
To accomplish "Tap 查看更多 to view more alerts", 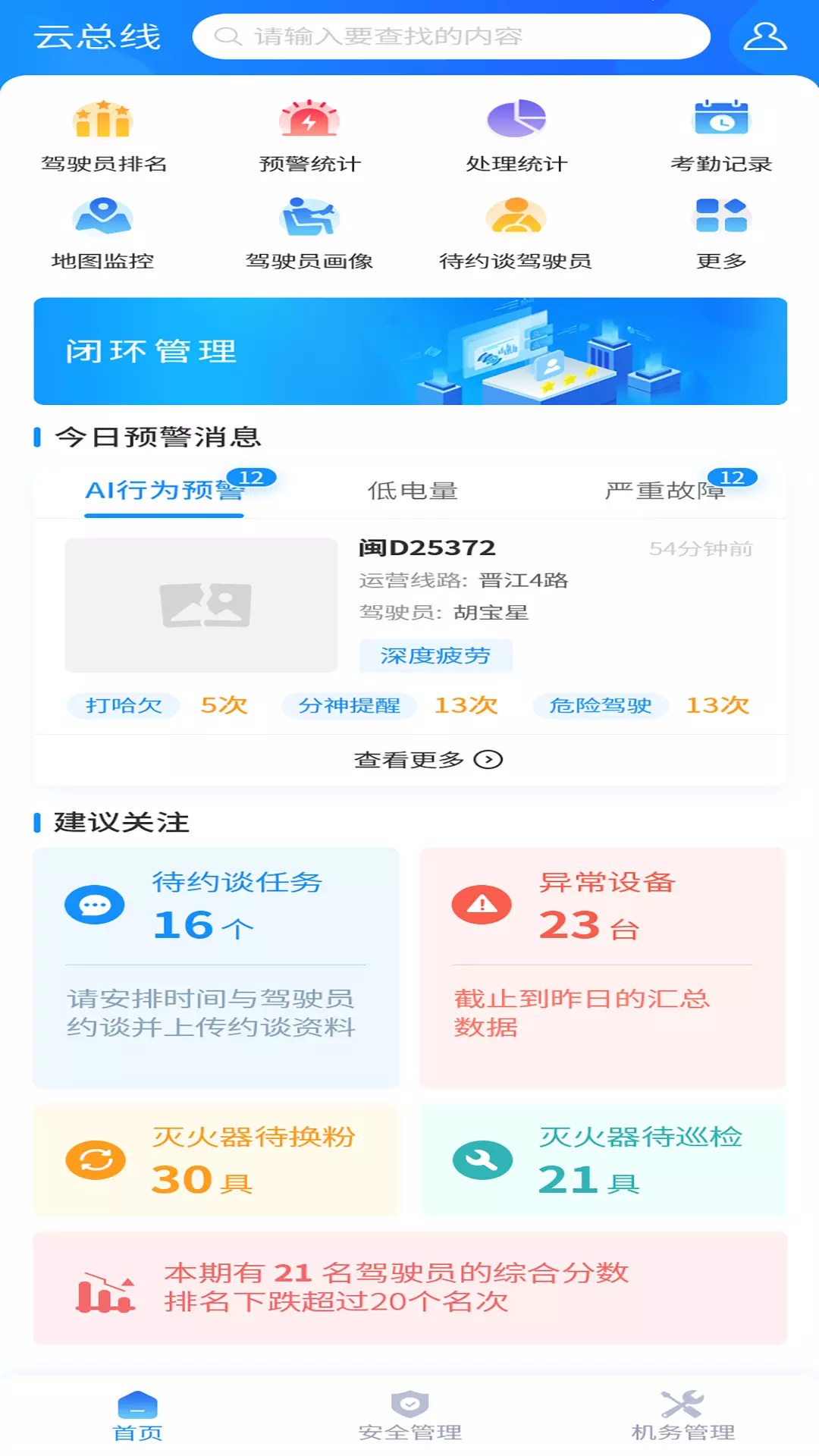I will pos(428,760).
